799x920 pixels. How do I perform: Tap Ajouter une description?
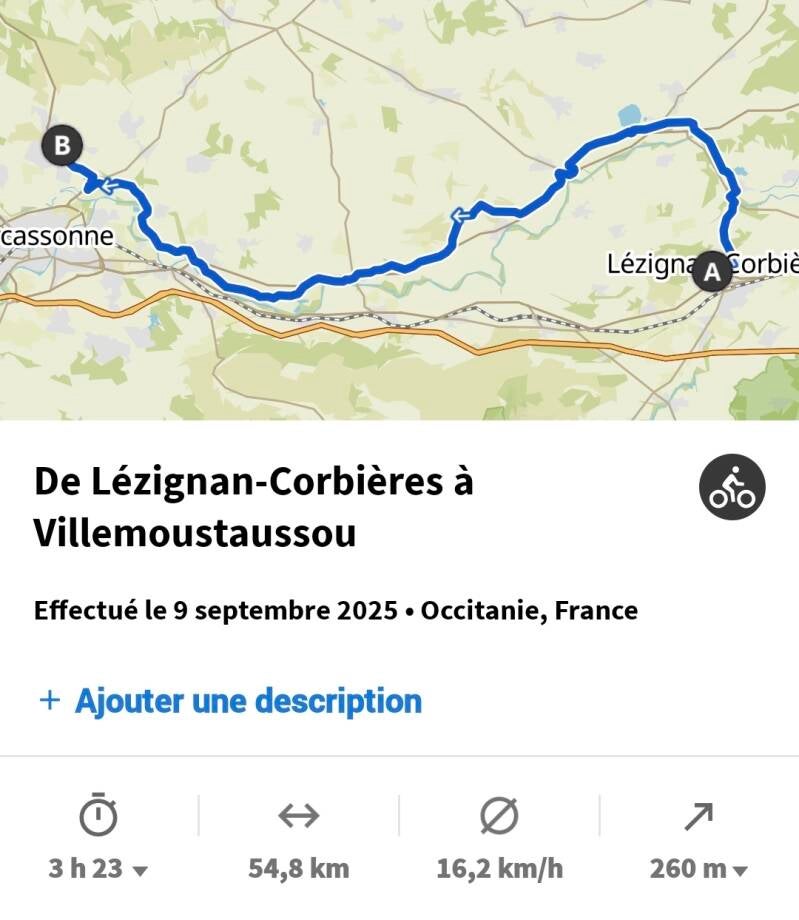pyautogui.click(x=247, y=701)
